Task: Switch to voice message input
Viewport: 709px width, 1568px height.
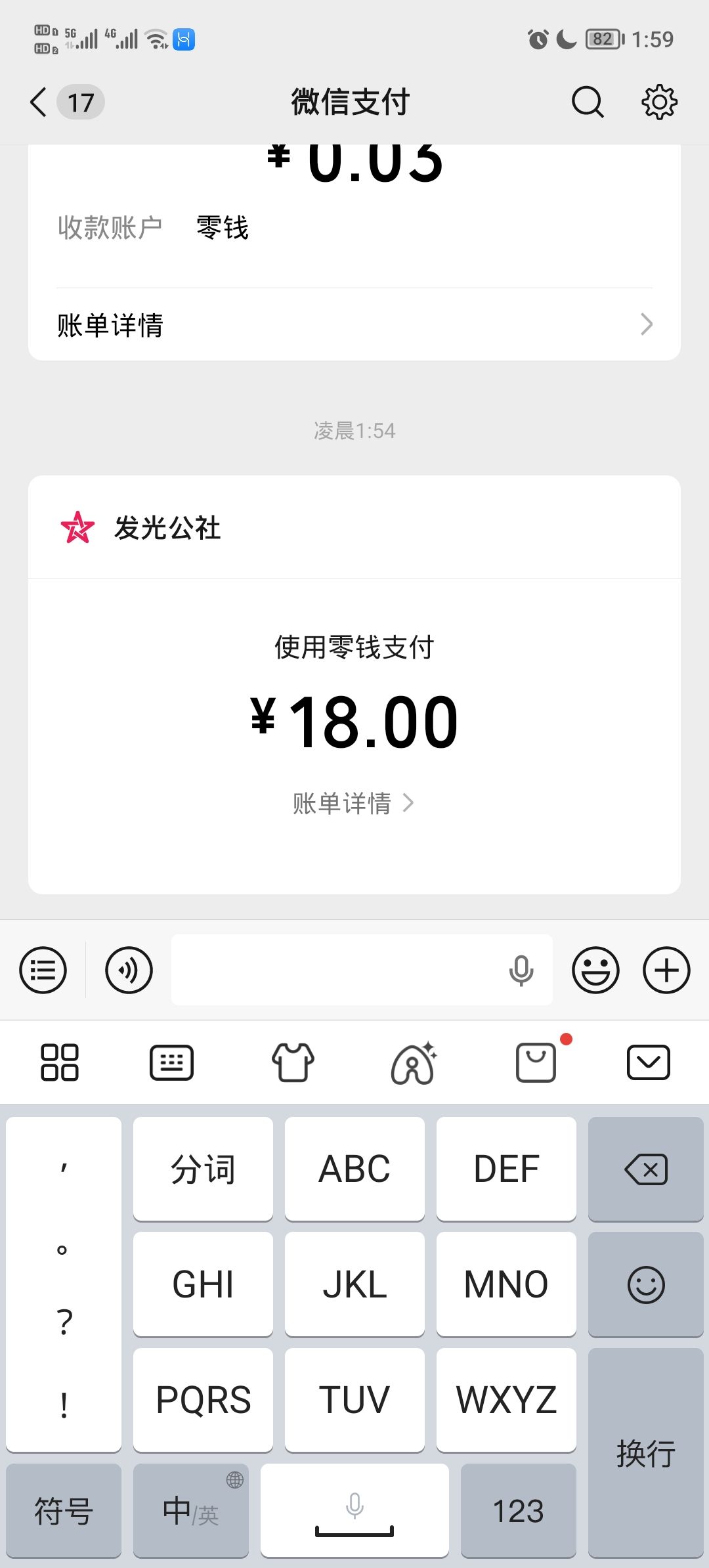Action: (129, 970)
